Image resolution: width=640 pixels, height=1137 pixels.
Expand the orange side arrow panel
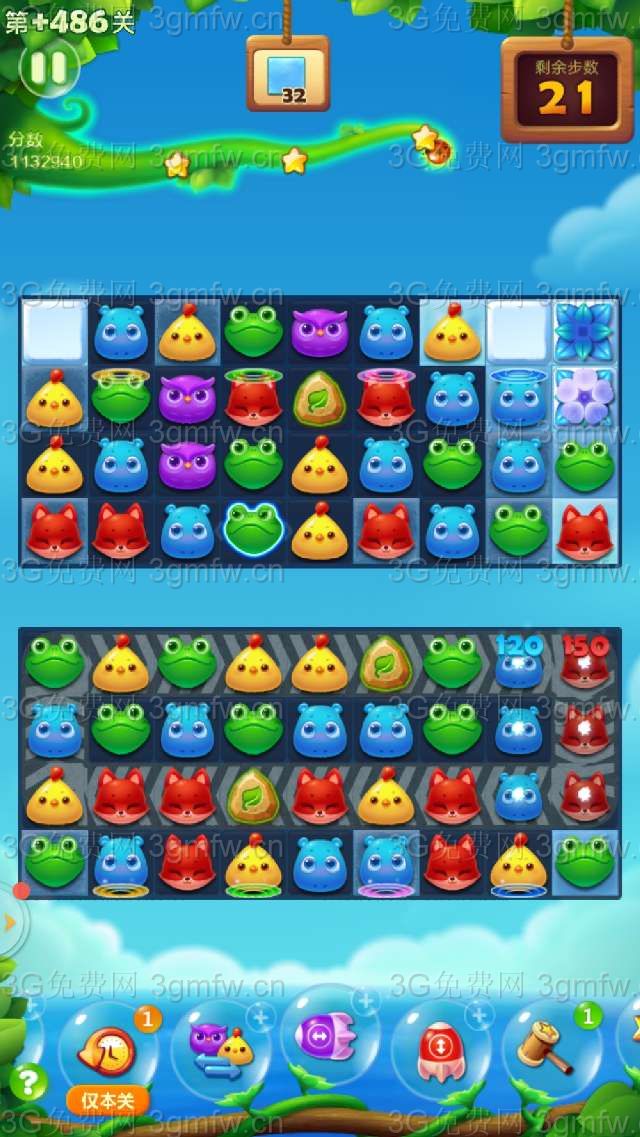[x=10, y=922]
